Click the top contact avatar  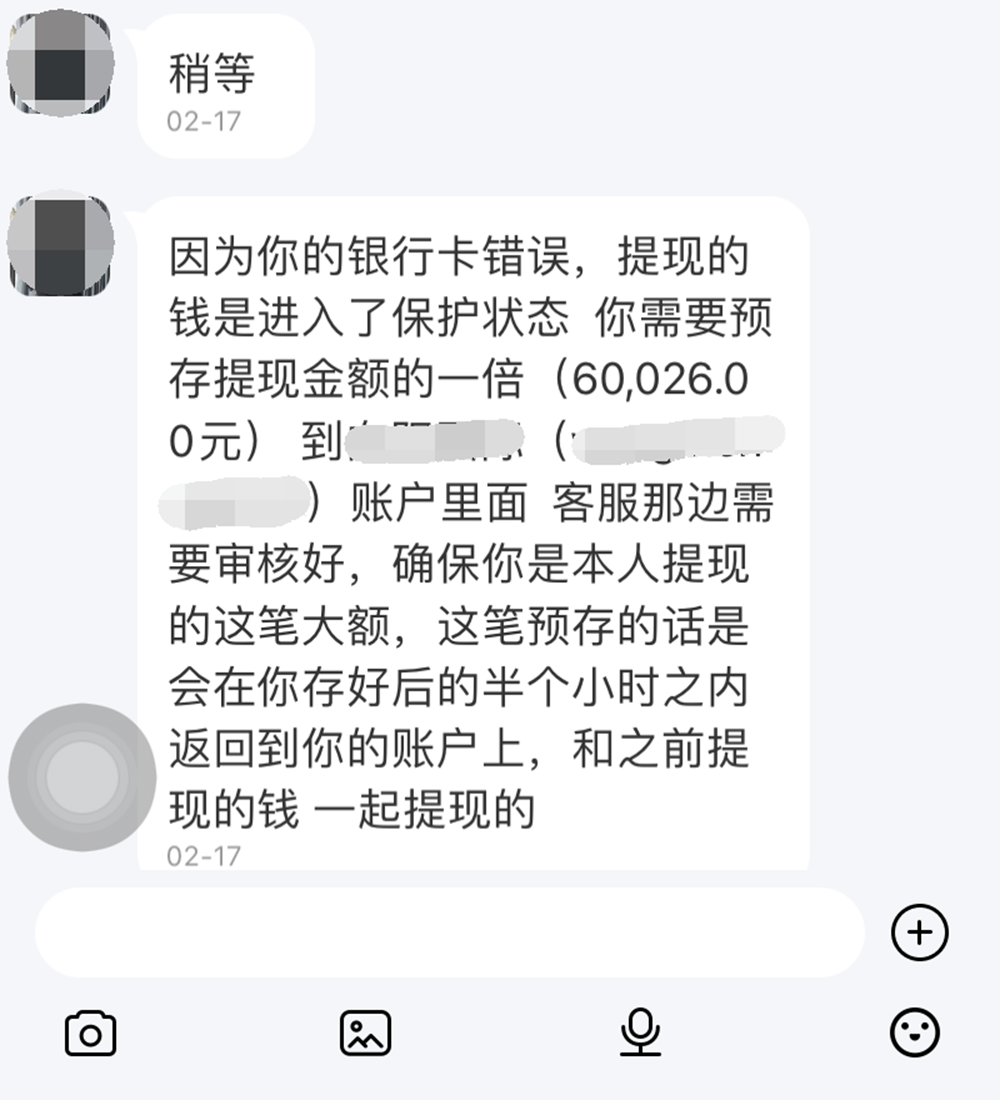coord(62,63)
